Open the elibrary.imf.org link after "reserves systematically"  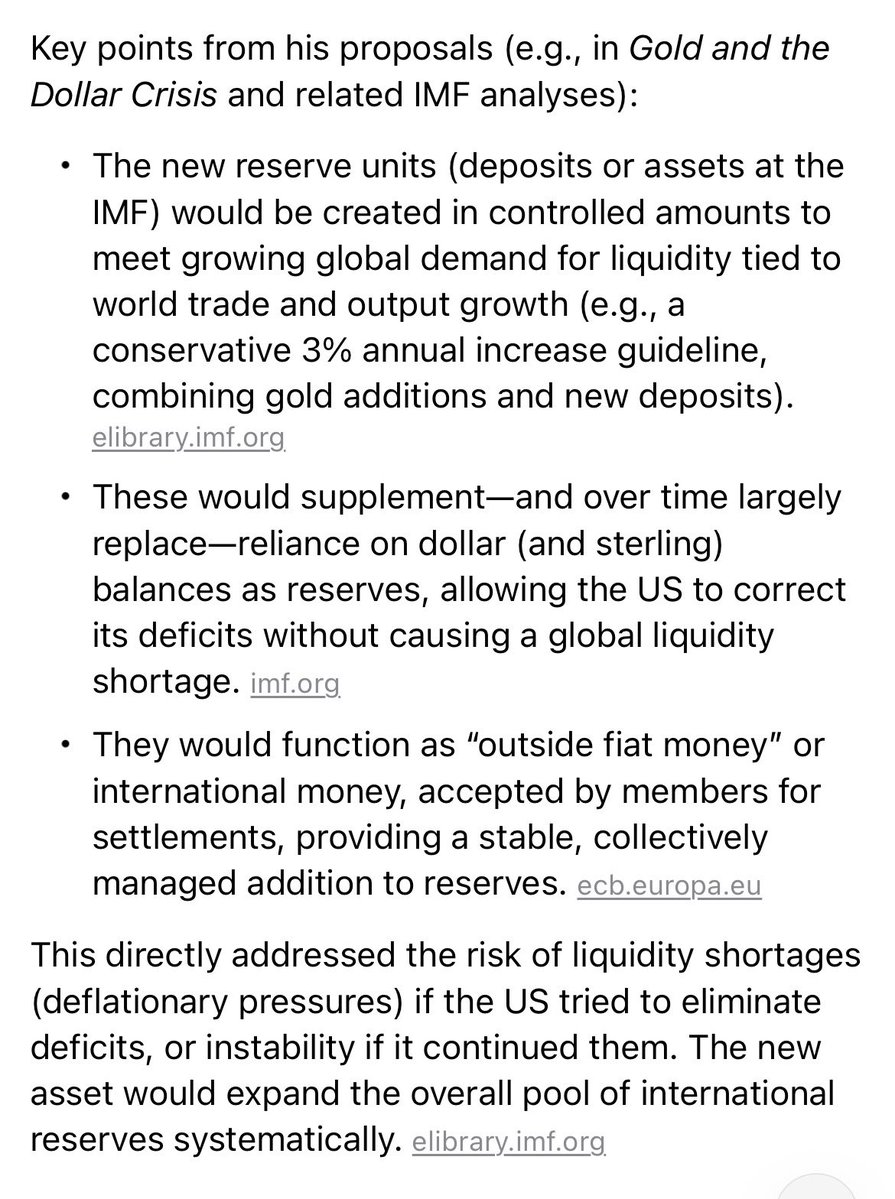tap(507, 1140)
